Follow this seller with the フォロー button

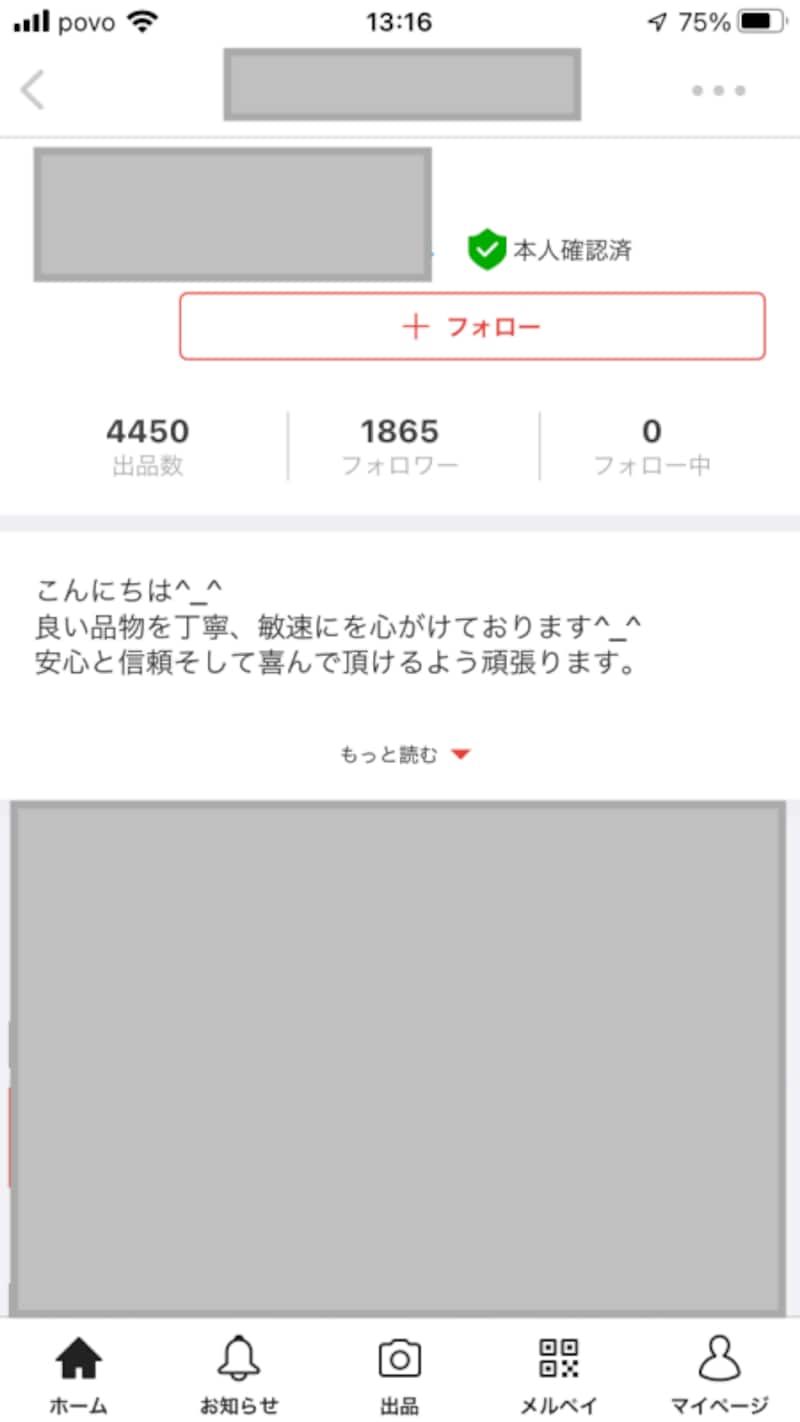click(x=472, y=326)
